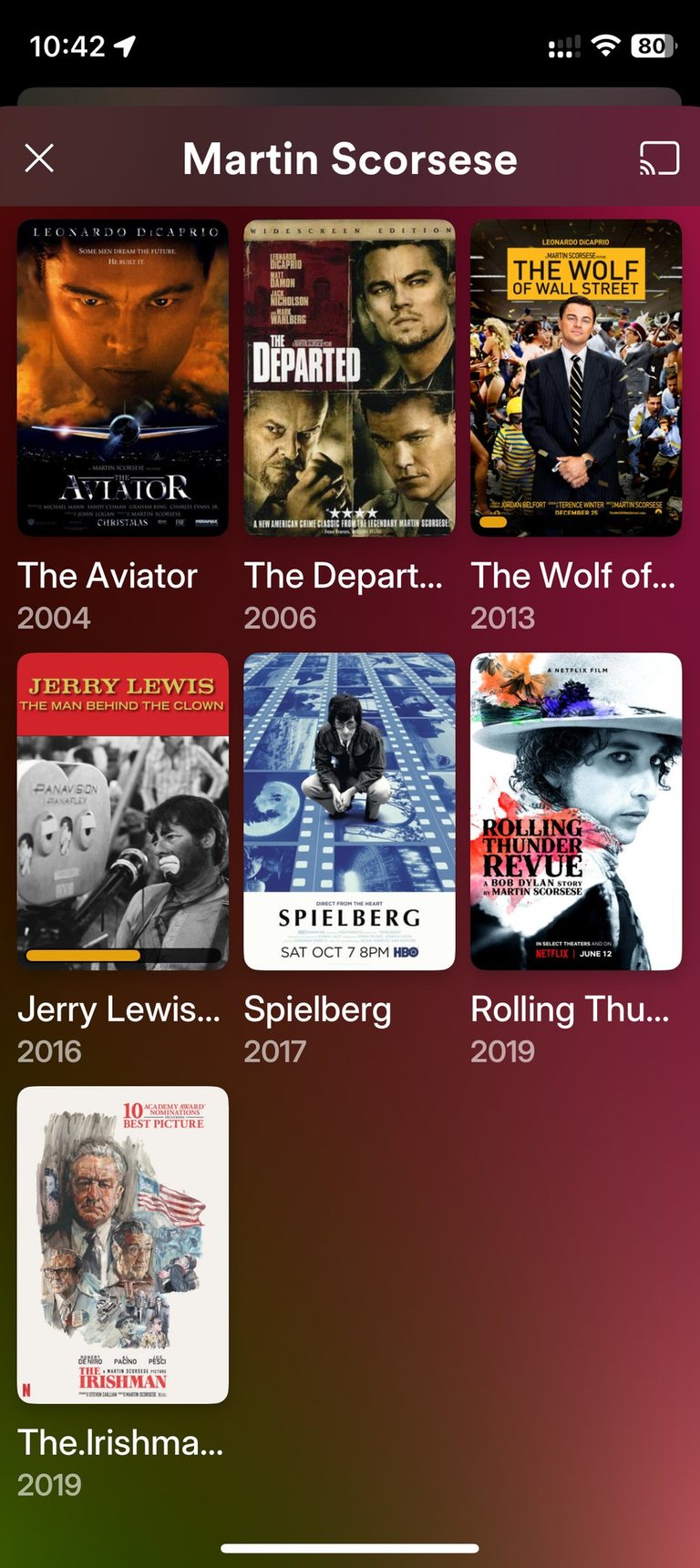View Rolling Thunder Revue details
700x1568 pixels.
click(x=575, y=811)
